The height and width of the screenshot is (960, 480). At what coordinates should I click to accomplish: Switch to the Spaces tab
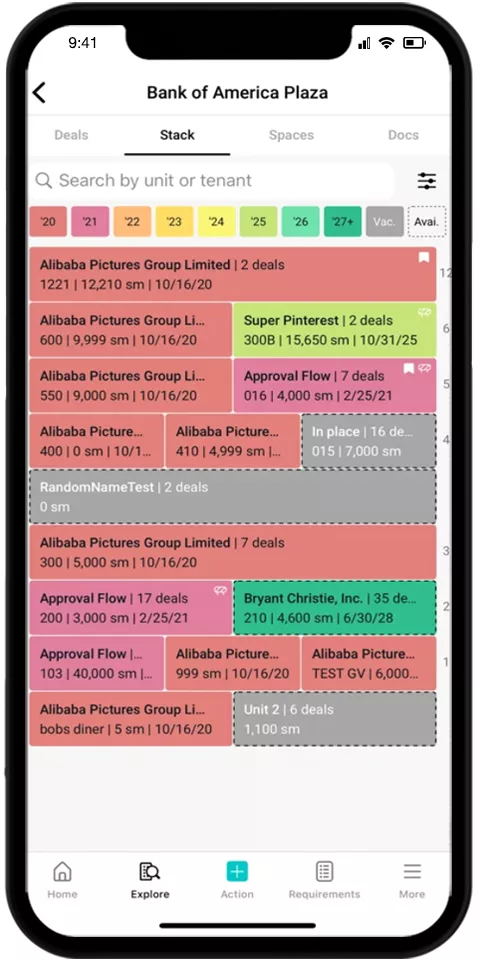pyautogui.click(x=291, y=135)
